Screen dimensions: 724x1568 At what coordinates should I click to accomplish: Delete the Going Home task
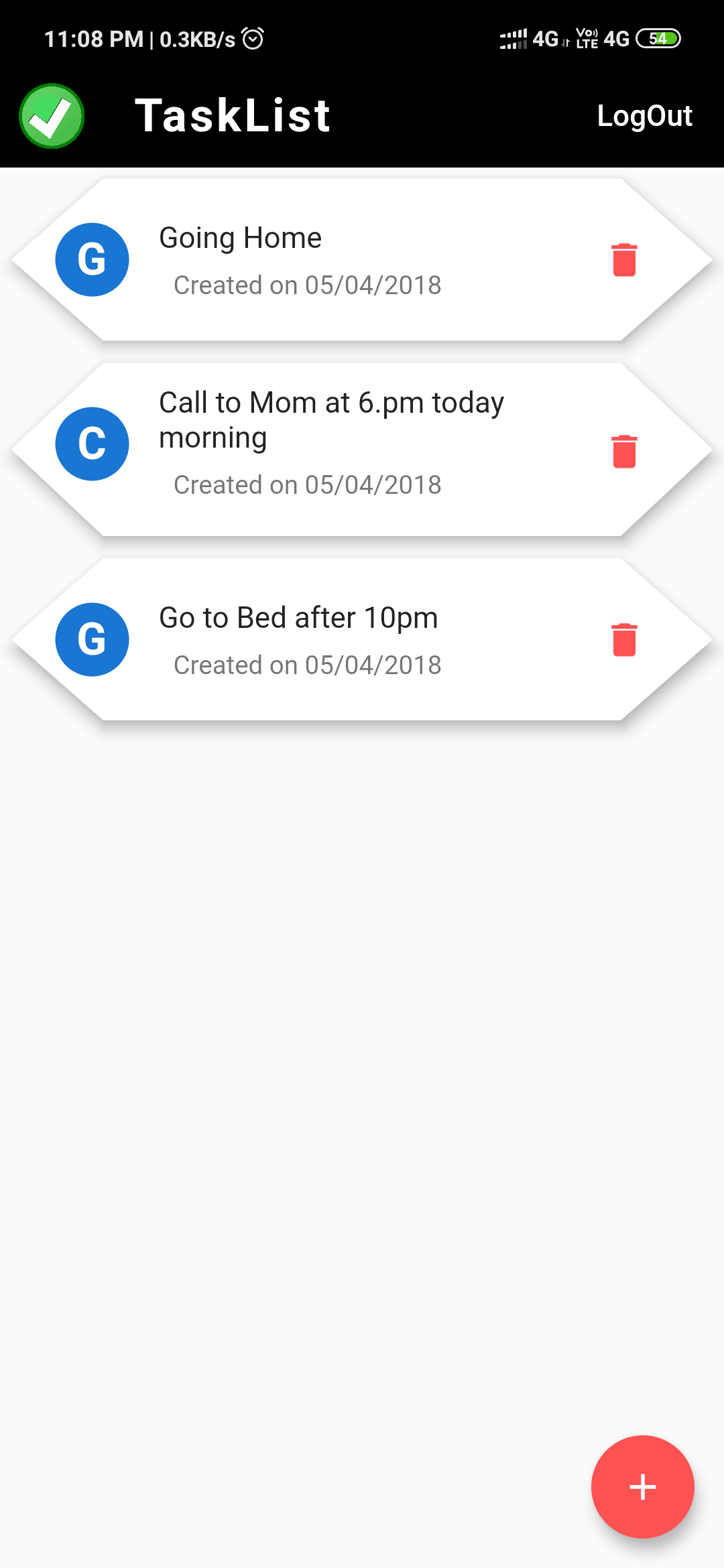pos(624,260)
